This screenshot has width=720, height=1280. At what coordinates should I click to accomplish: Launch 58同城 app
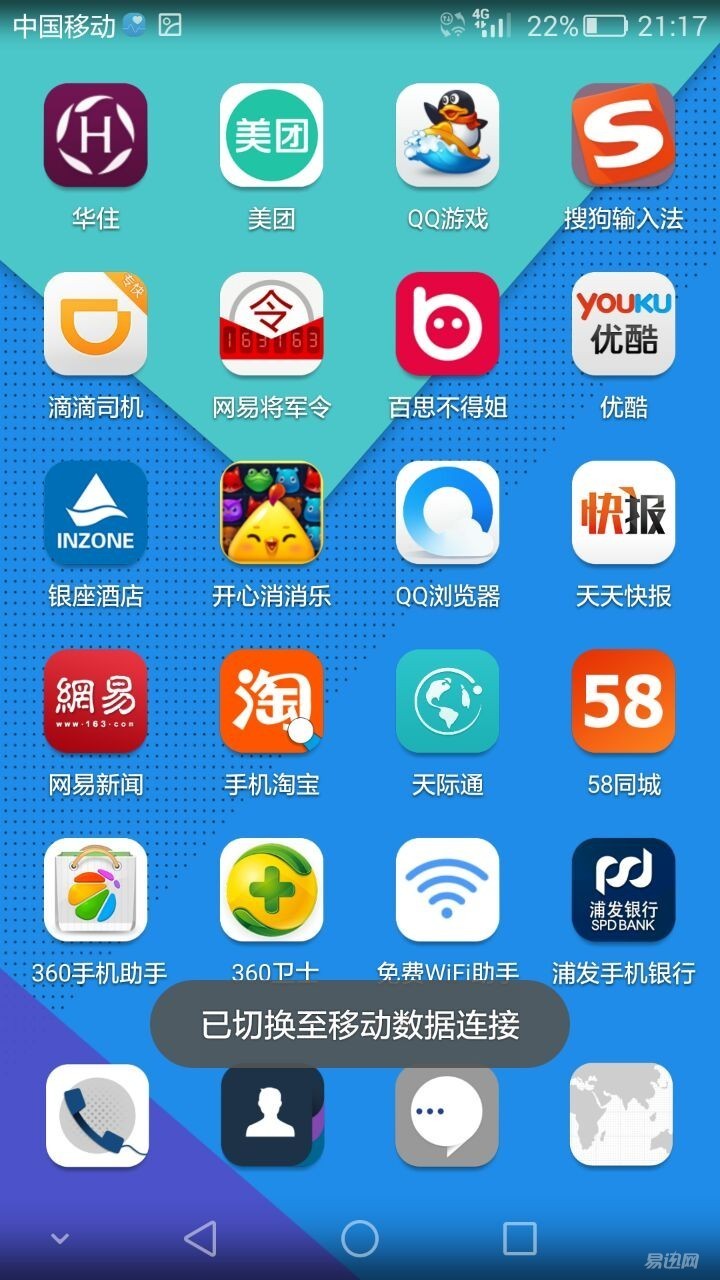click(x=622, y=701)
